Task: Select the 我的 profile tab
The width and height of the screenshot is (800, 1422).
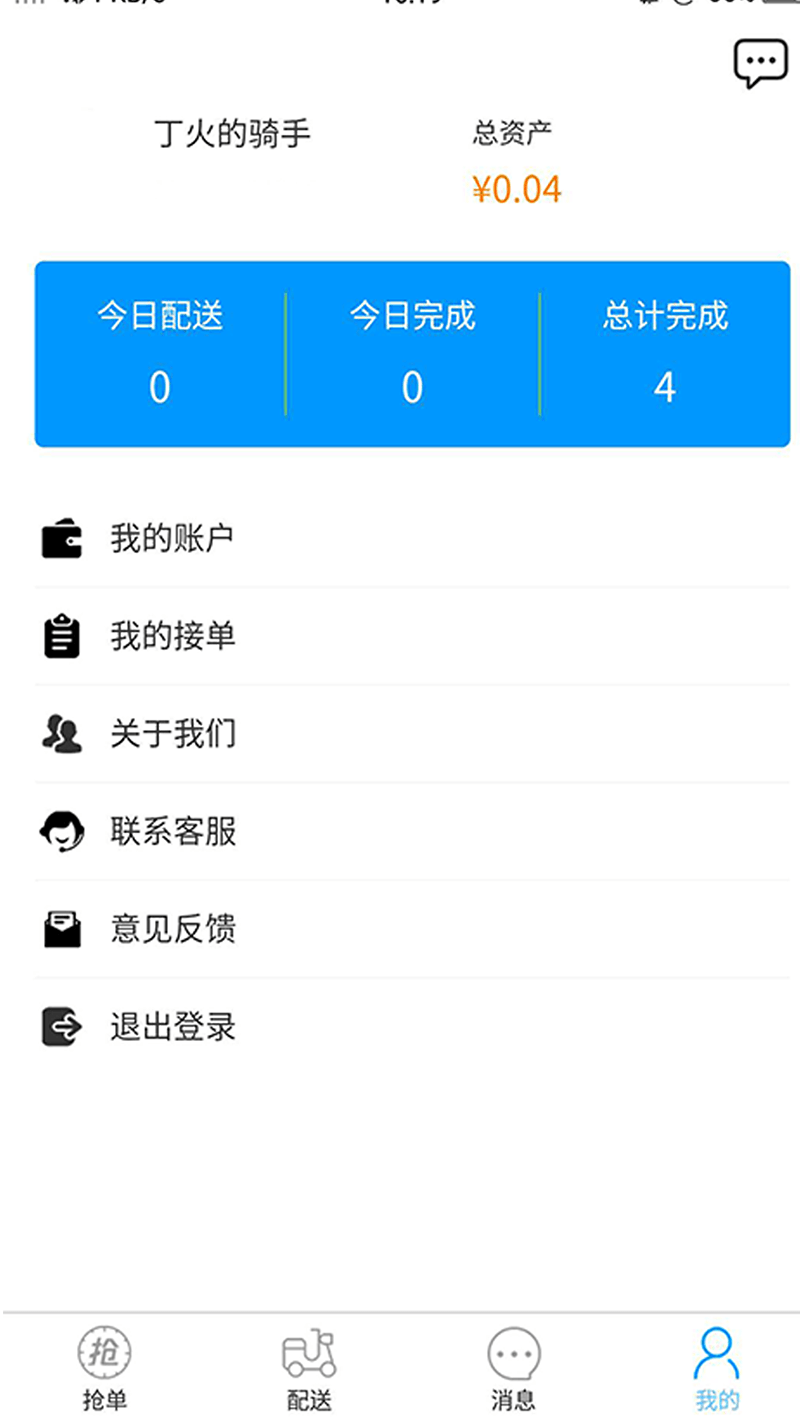Action: 717,1369
